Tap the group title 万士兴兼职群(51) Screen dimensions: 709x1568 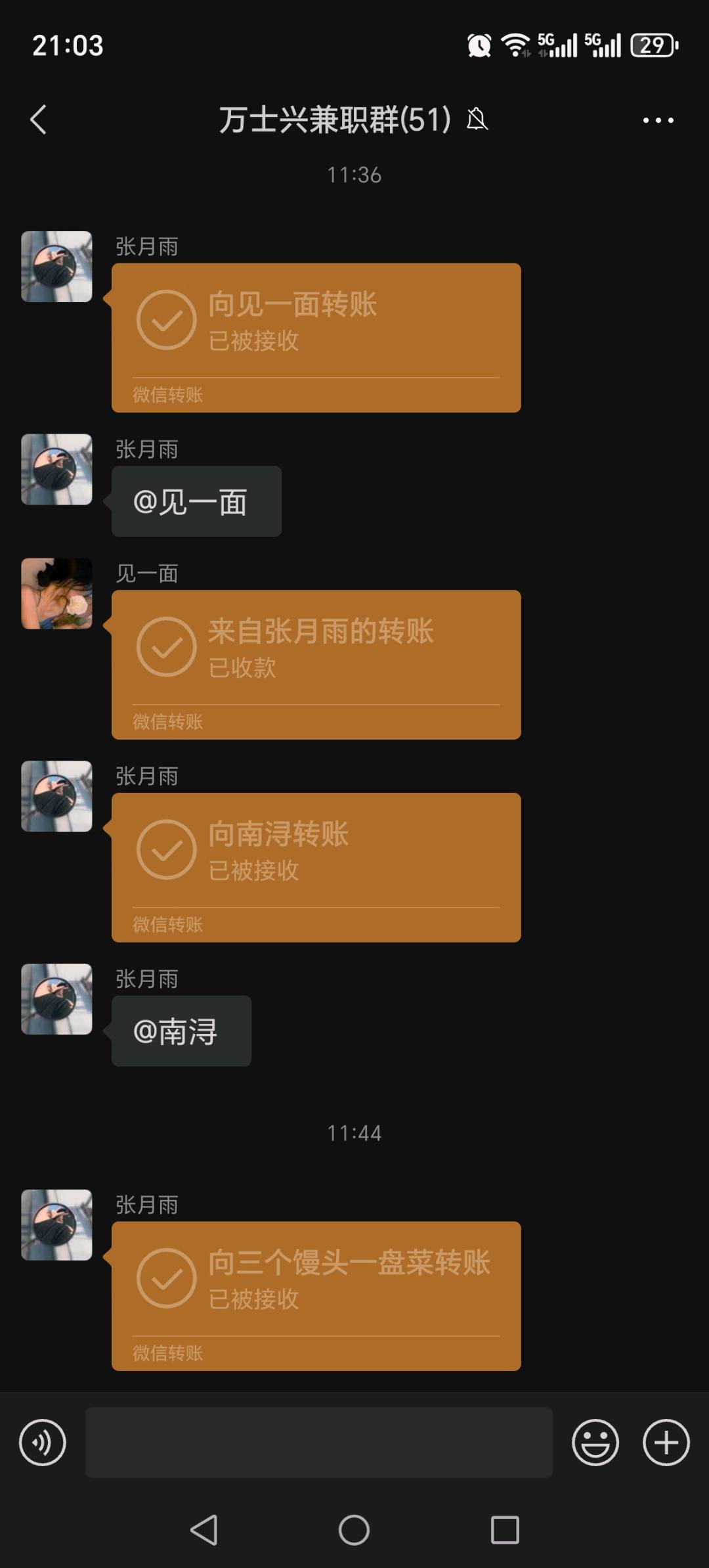pyautogui.click(x=333, y=120)
